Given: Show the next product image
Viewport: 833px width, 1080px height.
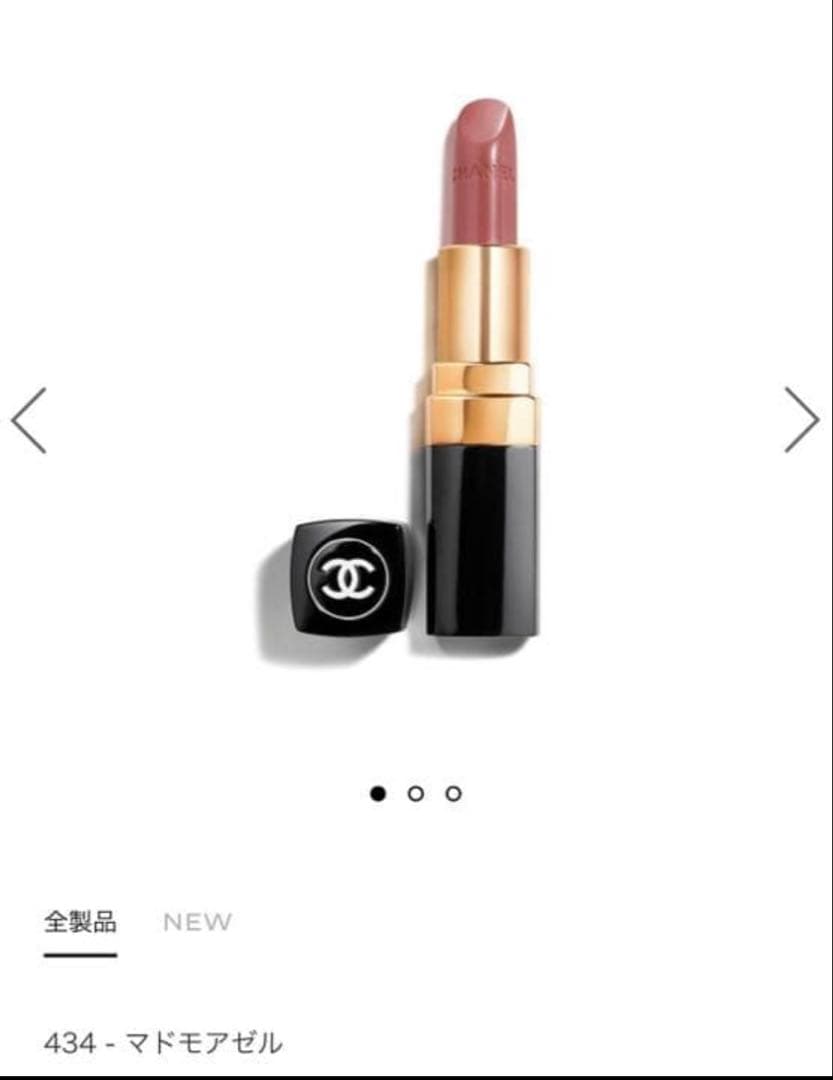Looking at the screenshot, I should 801,420.
